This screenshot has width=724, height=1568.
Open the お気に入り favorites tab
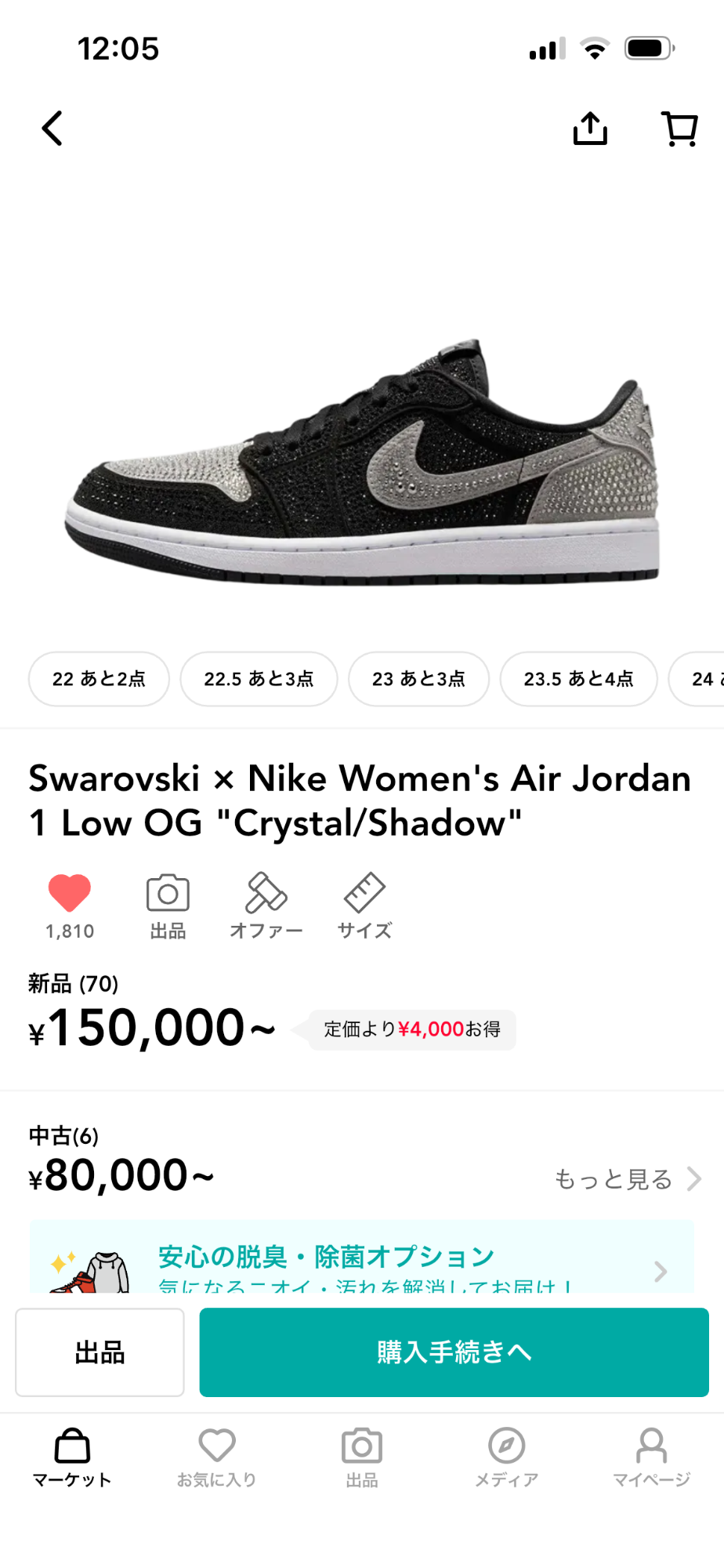217,1457
